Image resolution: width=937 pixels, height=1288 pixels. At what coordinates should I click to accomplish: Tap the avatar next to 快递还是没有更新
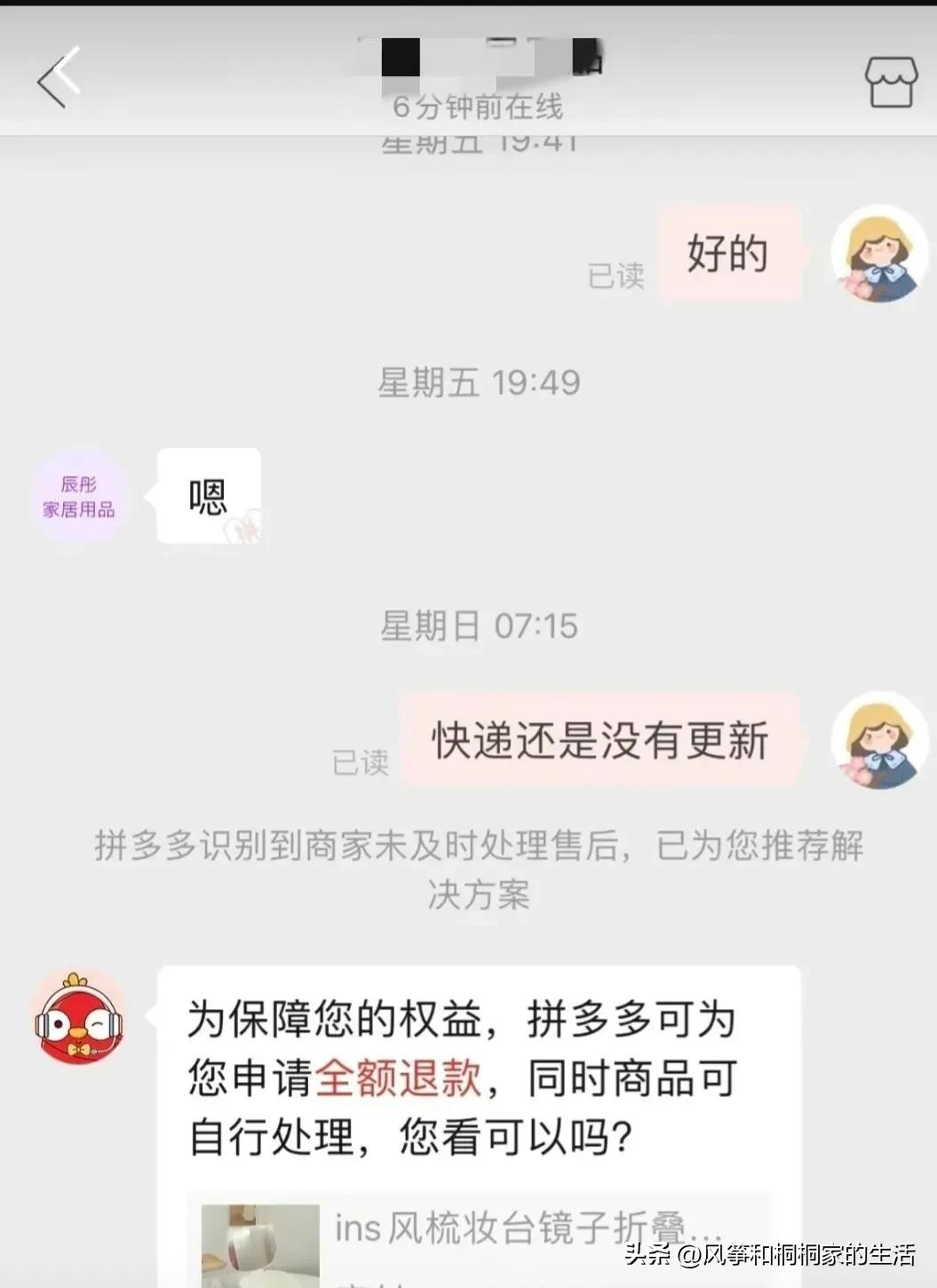coord(877,742)
